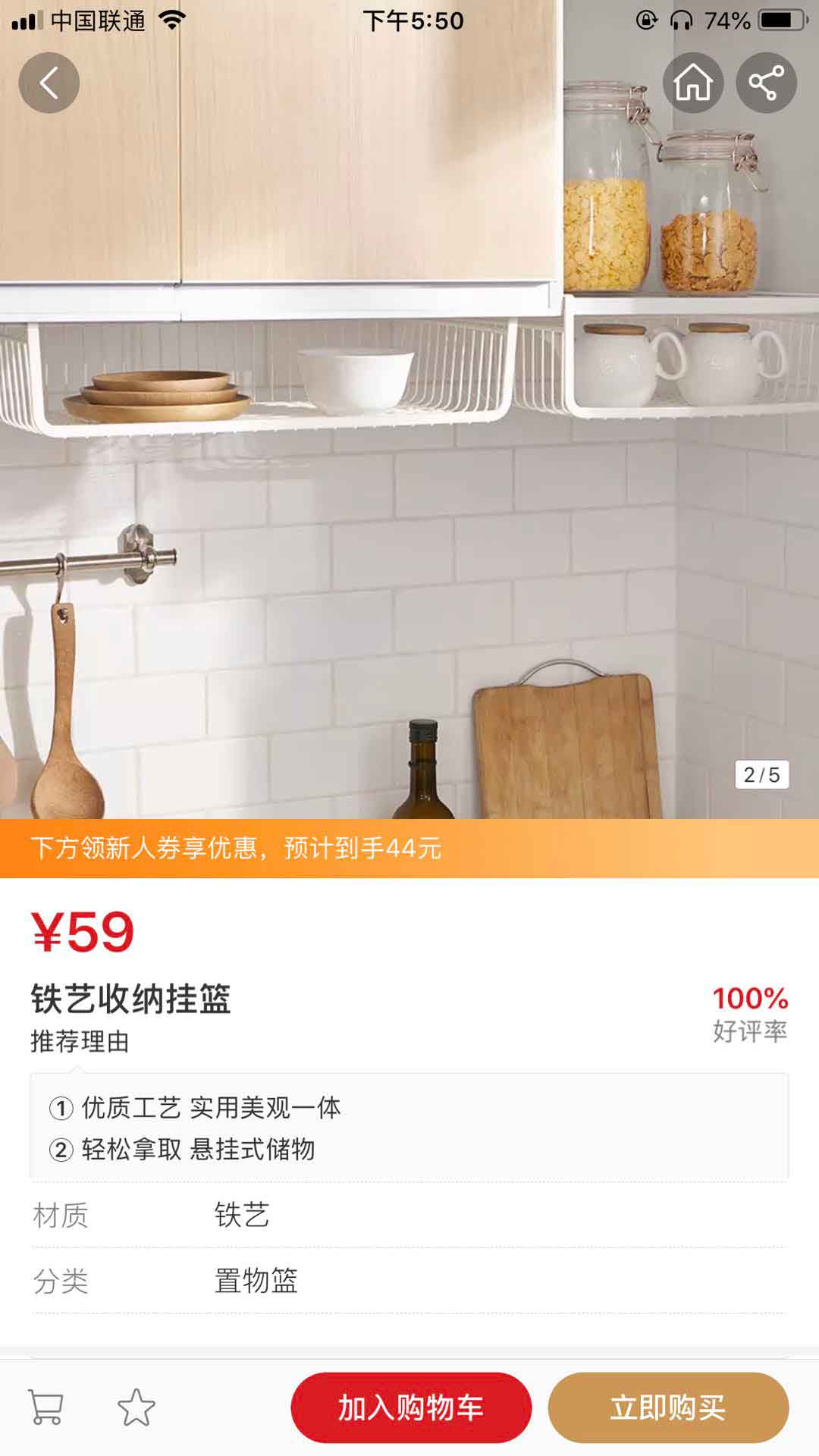This screenshot has height=1456, width=819.
Task: Add product to favorites with star
Action: coord(136,1407)
